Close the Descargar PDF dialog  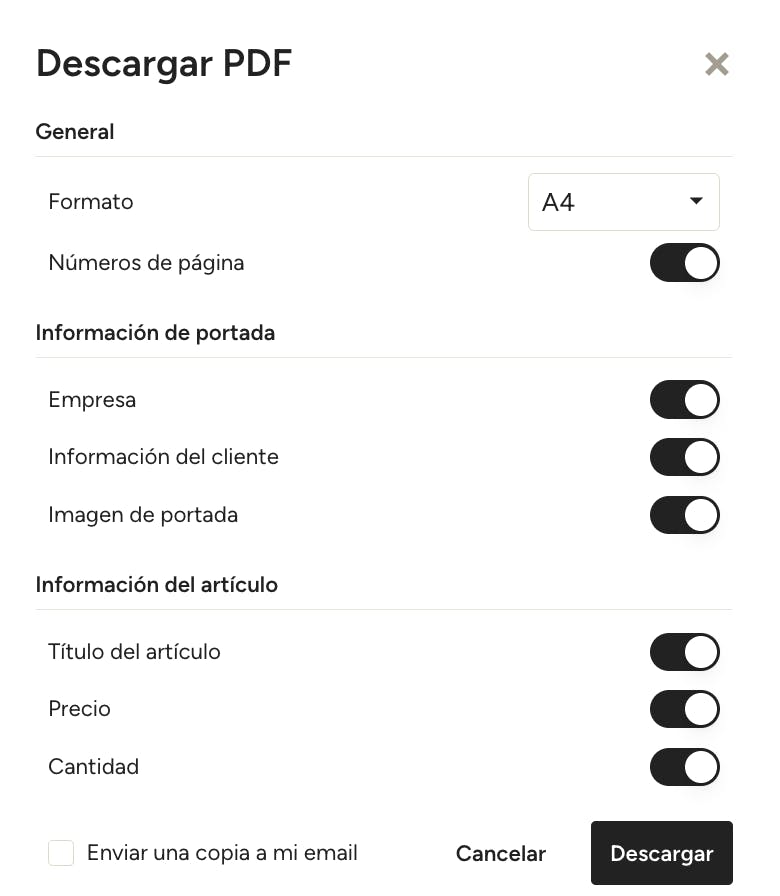pyautogui.click(x=716, y=65)
